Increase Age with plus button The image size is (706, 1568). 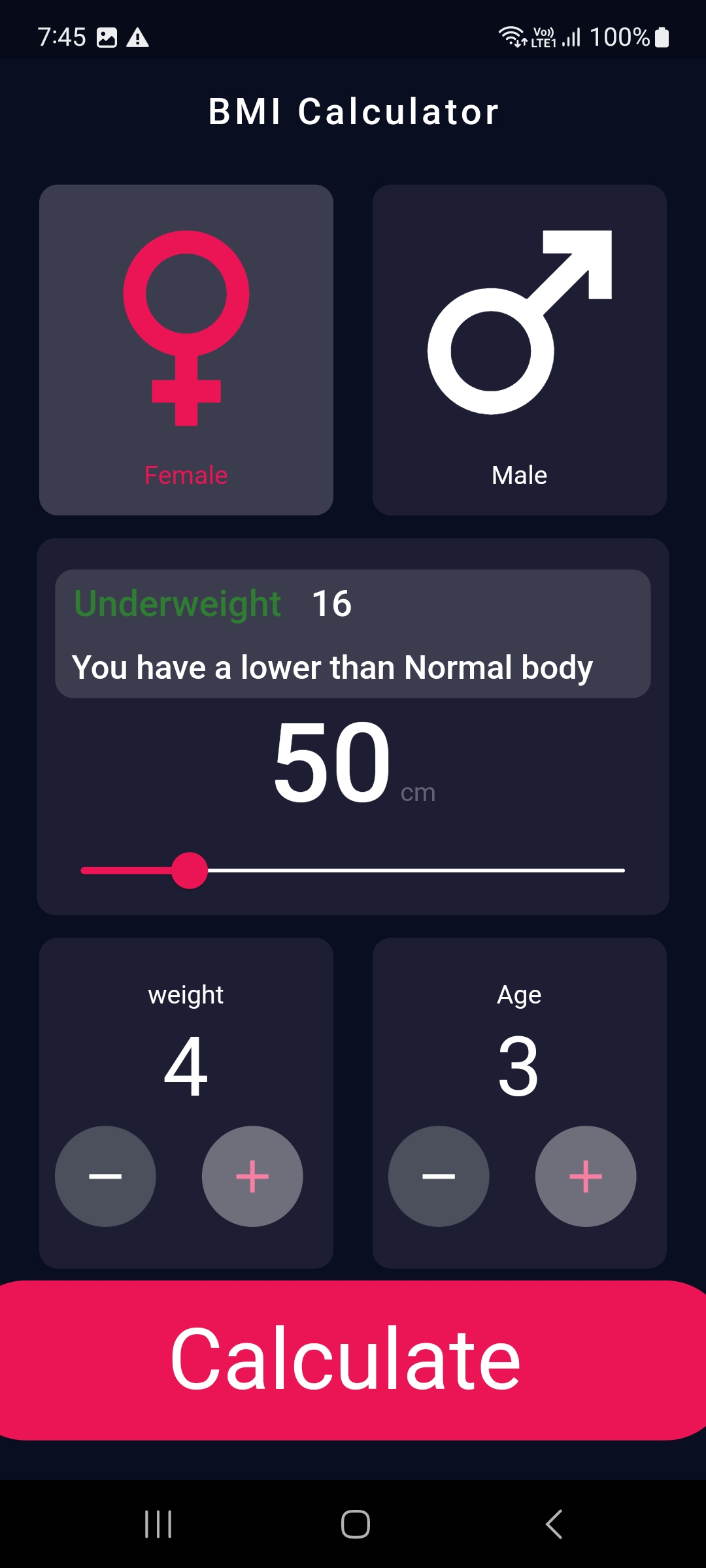click(586, 1176)
